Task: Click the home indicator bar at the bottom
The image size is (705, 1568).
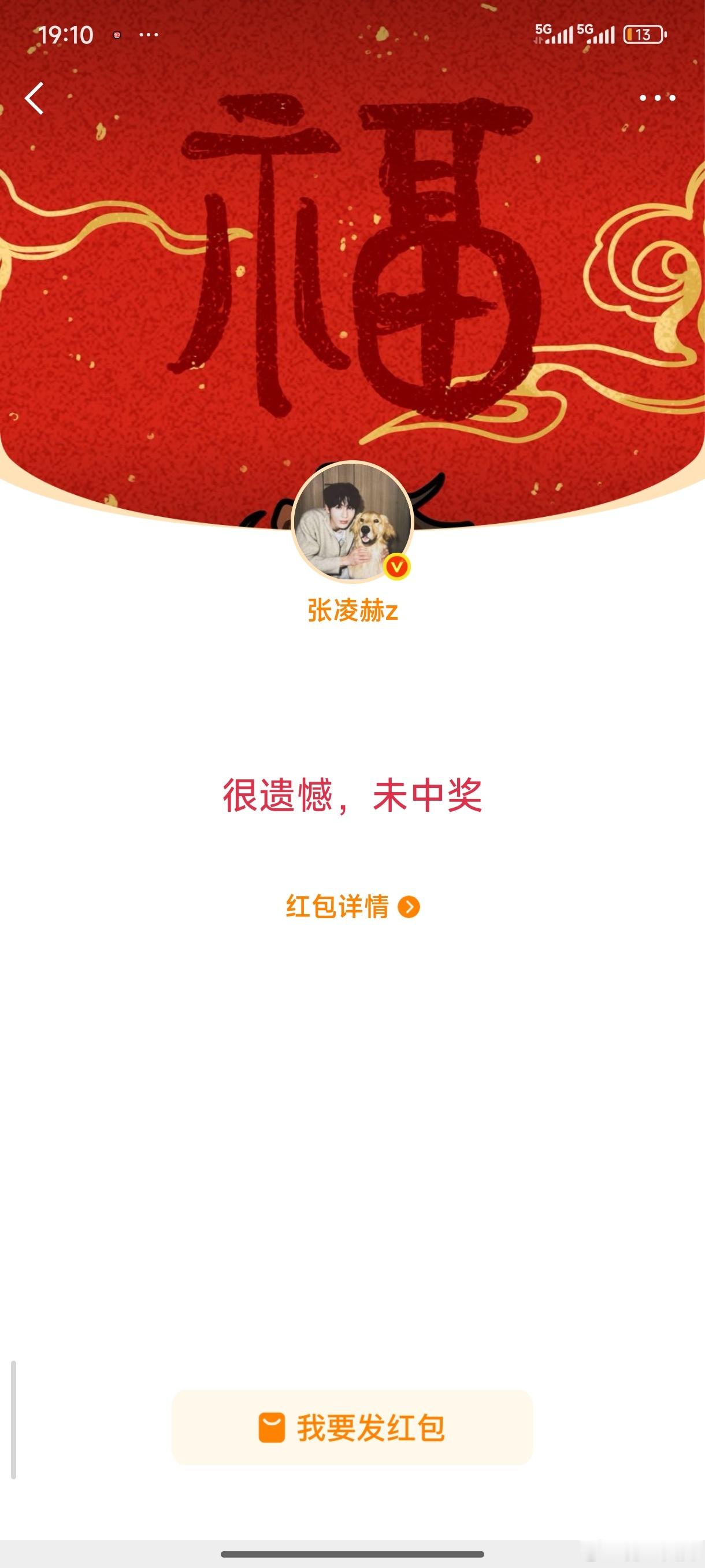Action: pyautogui.click(x=352, y=1553)
